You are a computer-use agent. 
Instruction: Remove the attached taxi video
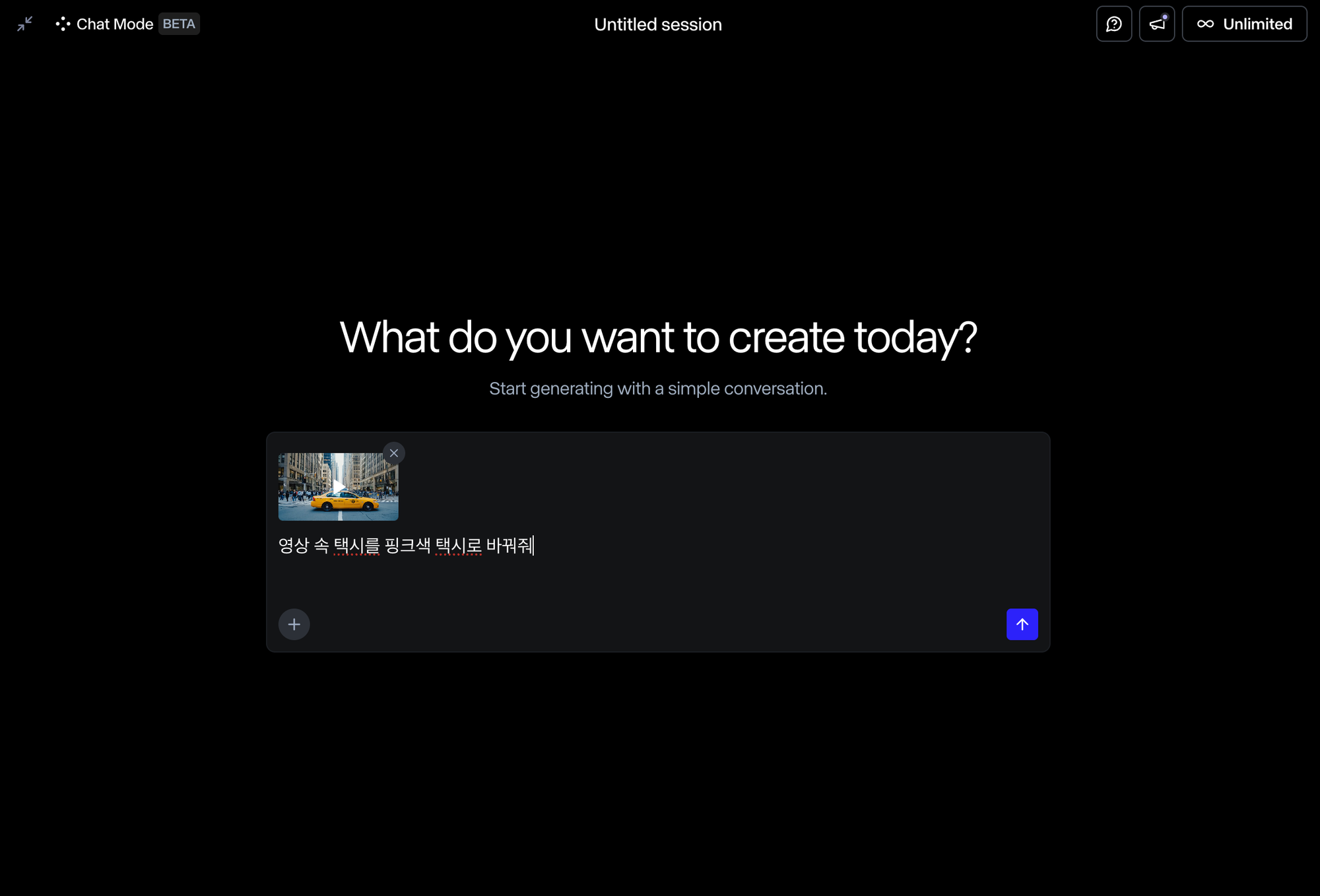point(394,453)
